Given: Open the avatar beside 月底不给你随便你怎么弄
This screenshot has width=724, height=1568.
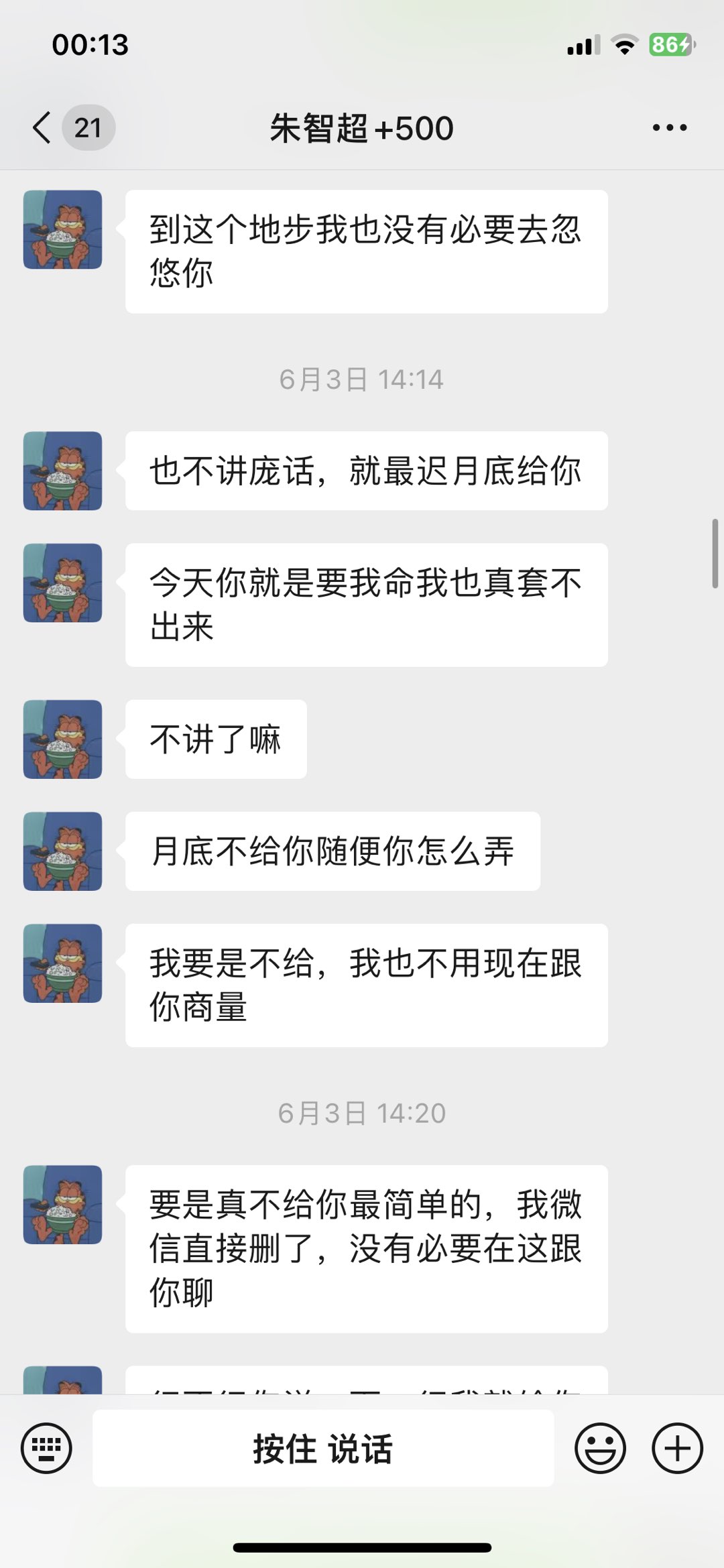Looking at the screenshot, I should click(63, 851).
